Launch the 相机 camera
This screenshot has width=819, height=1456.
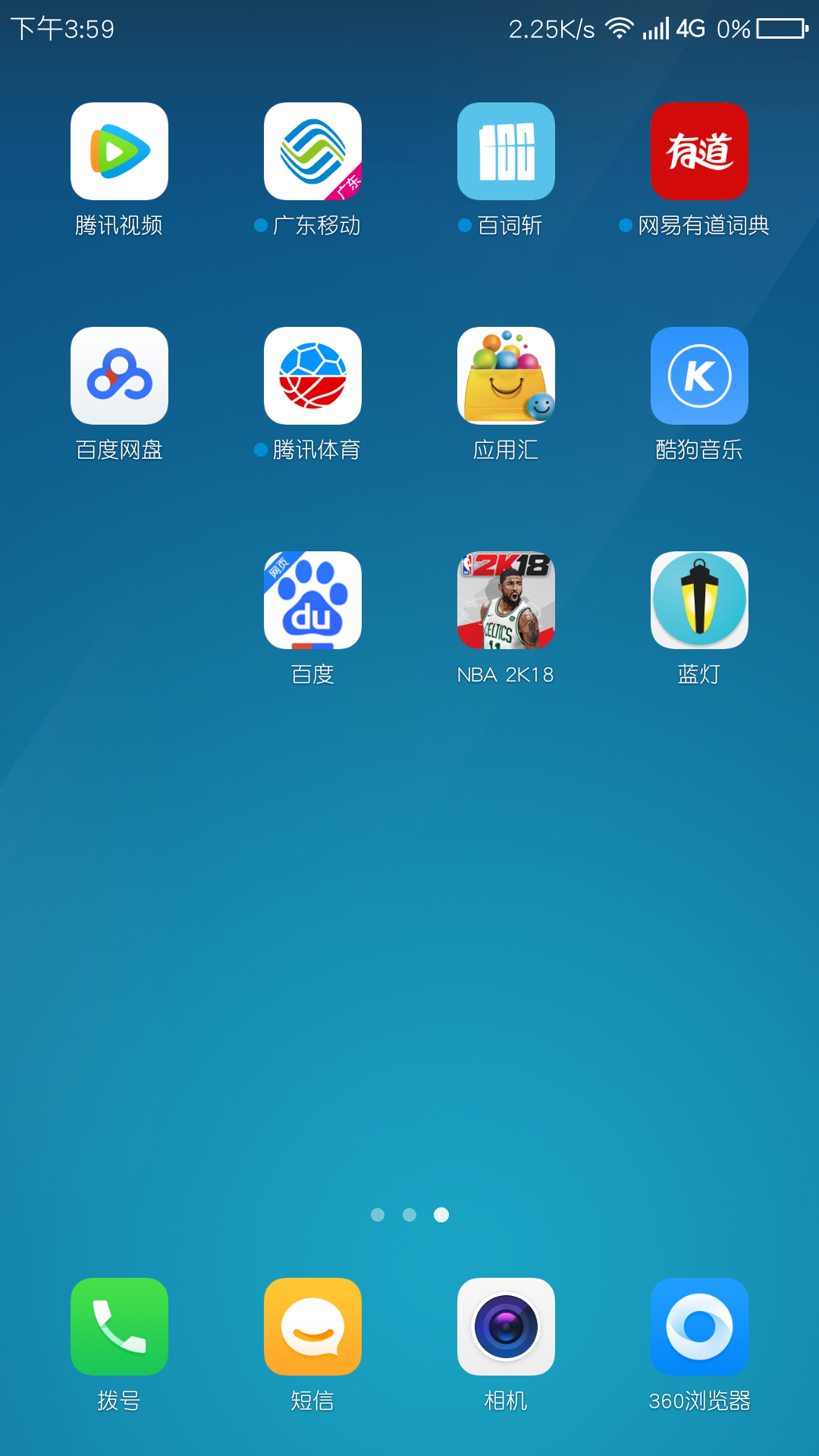(x=506, y=1327)
